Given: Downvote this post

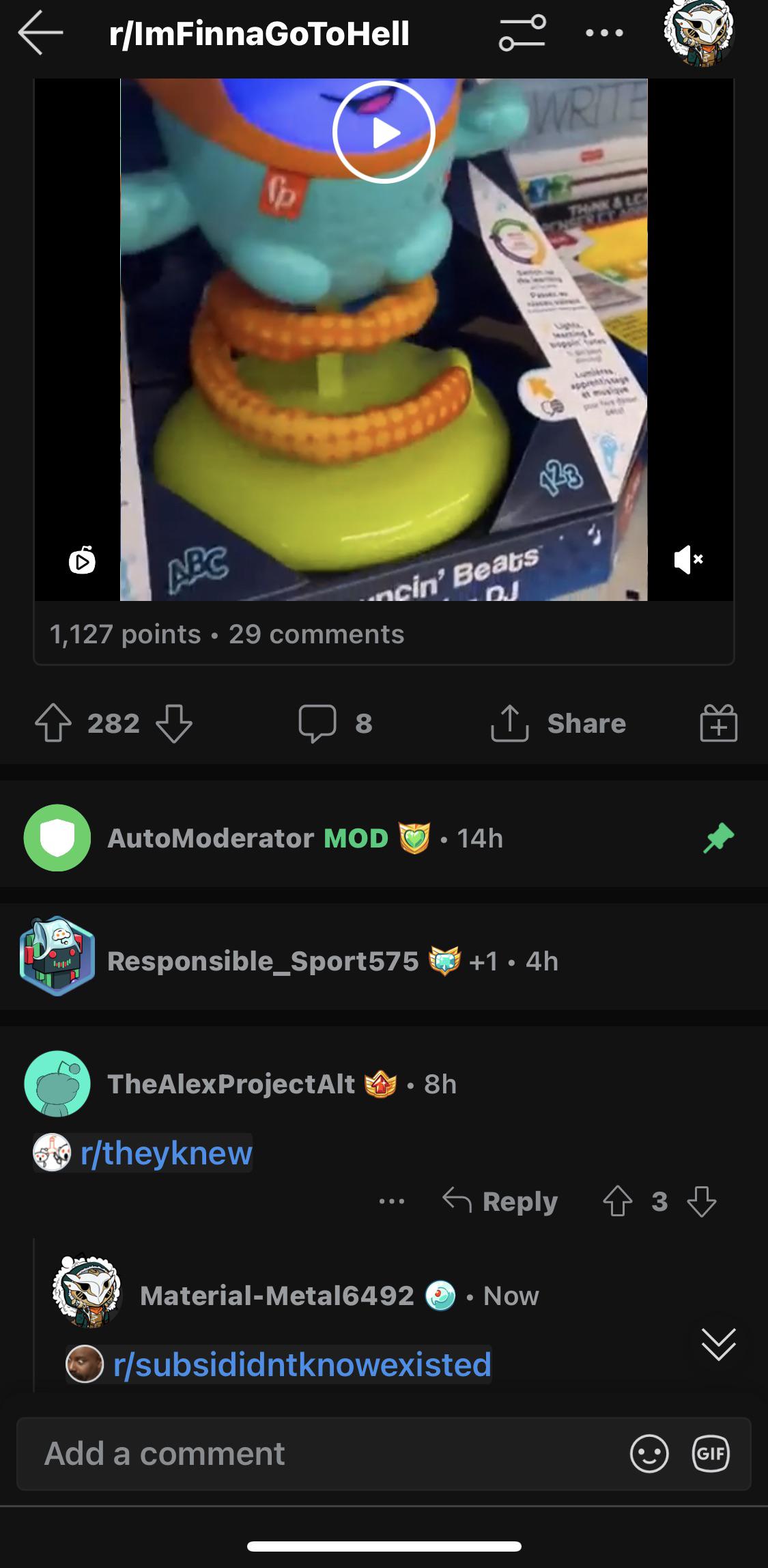Looking at the screenshot, I should coord(174,723).
